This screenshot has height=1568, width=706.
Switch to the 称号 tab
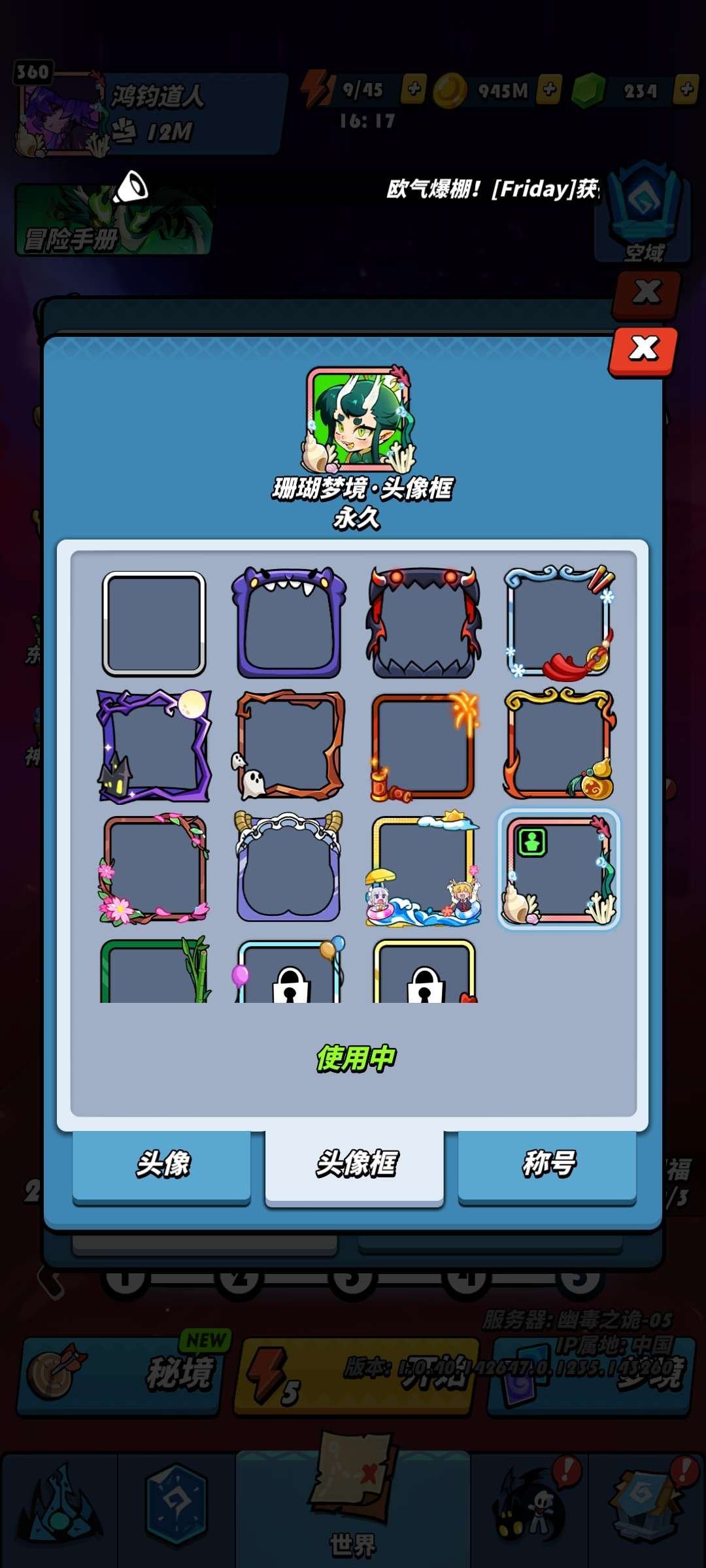(x=547, y=1164)
